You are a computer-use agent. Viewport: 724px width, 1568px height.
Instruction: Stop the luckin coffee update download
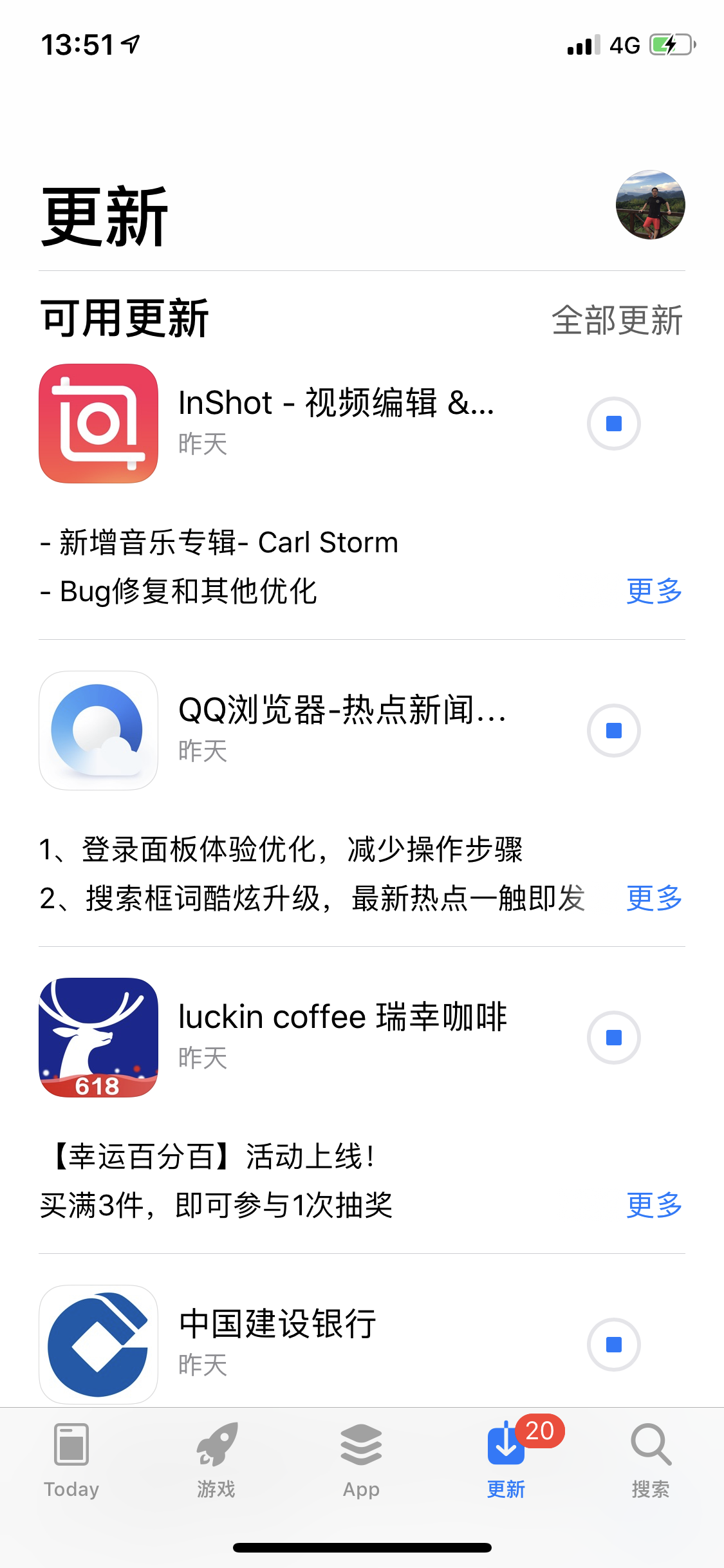click(x=613, y=1038)
